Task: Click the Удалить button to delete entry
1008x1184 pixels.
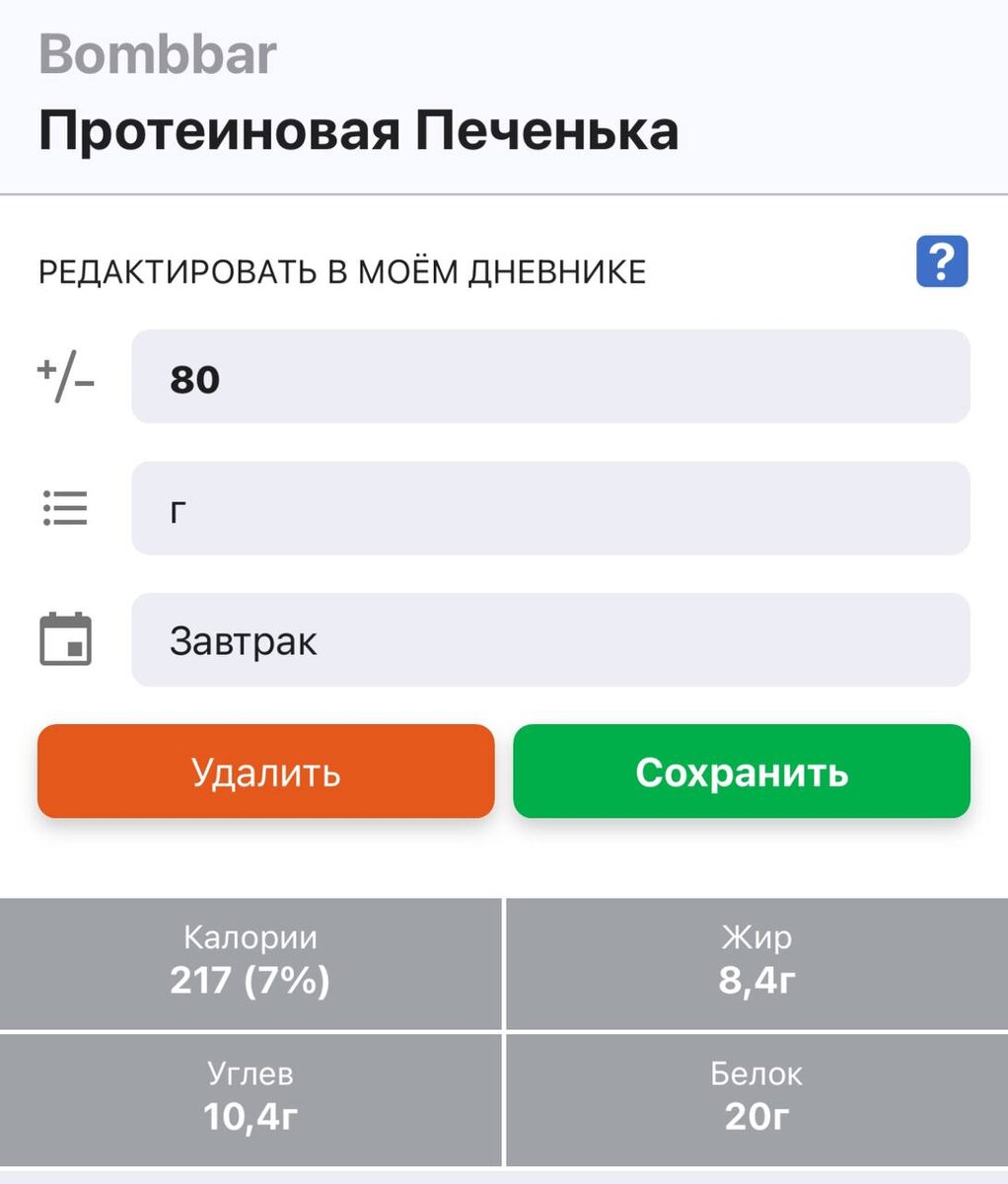Action: [x=265, y=772]
